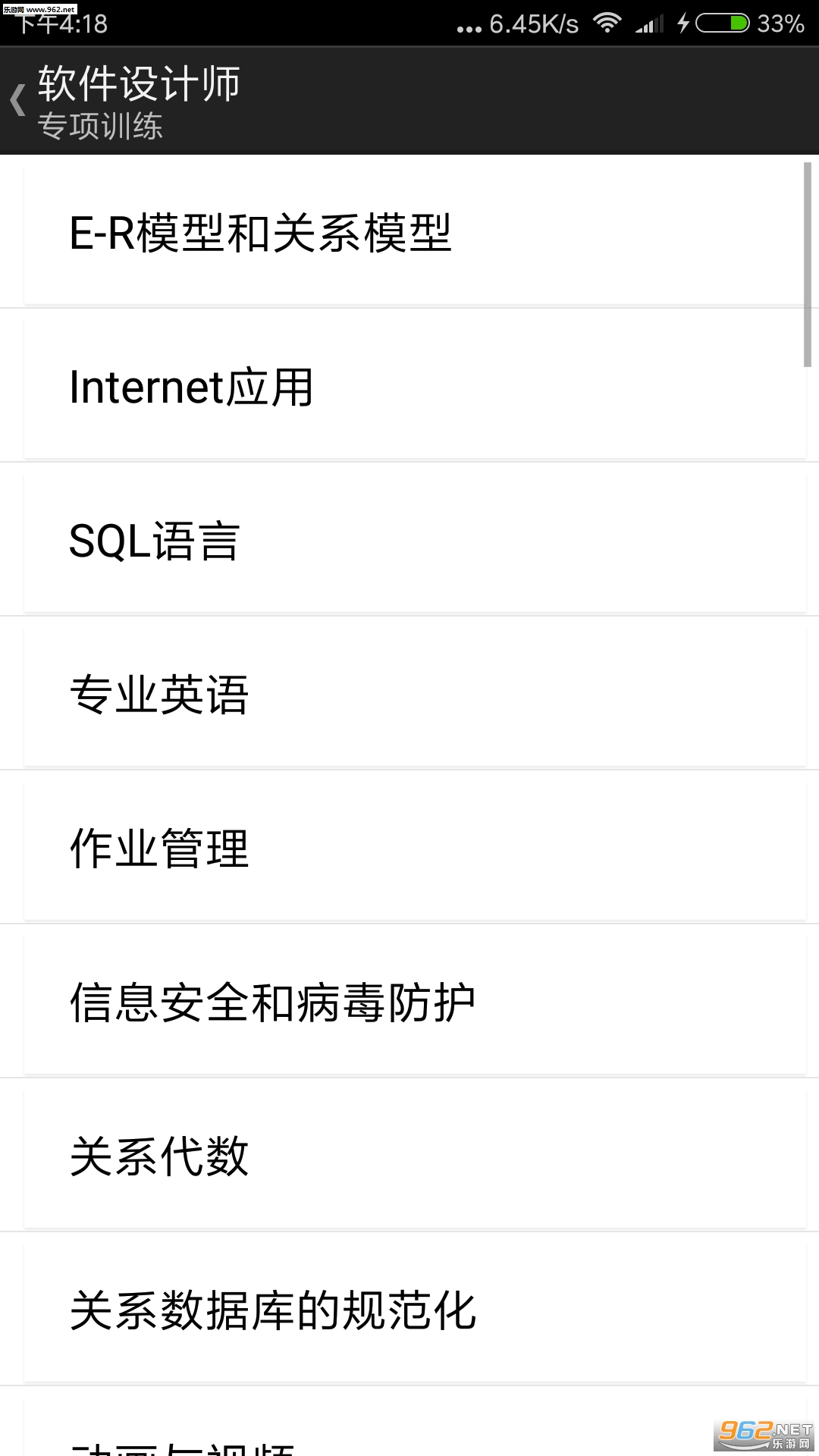The image size is (819, 1456).
Task: Choose the 专业英语 topic
Action: 409,695
